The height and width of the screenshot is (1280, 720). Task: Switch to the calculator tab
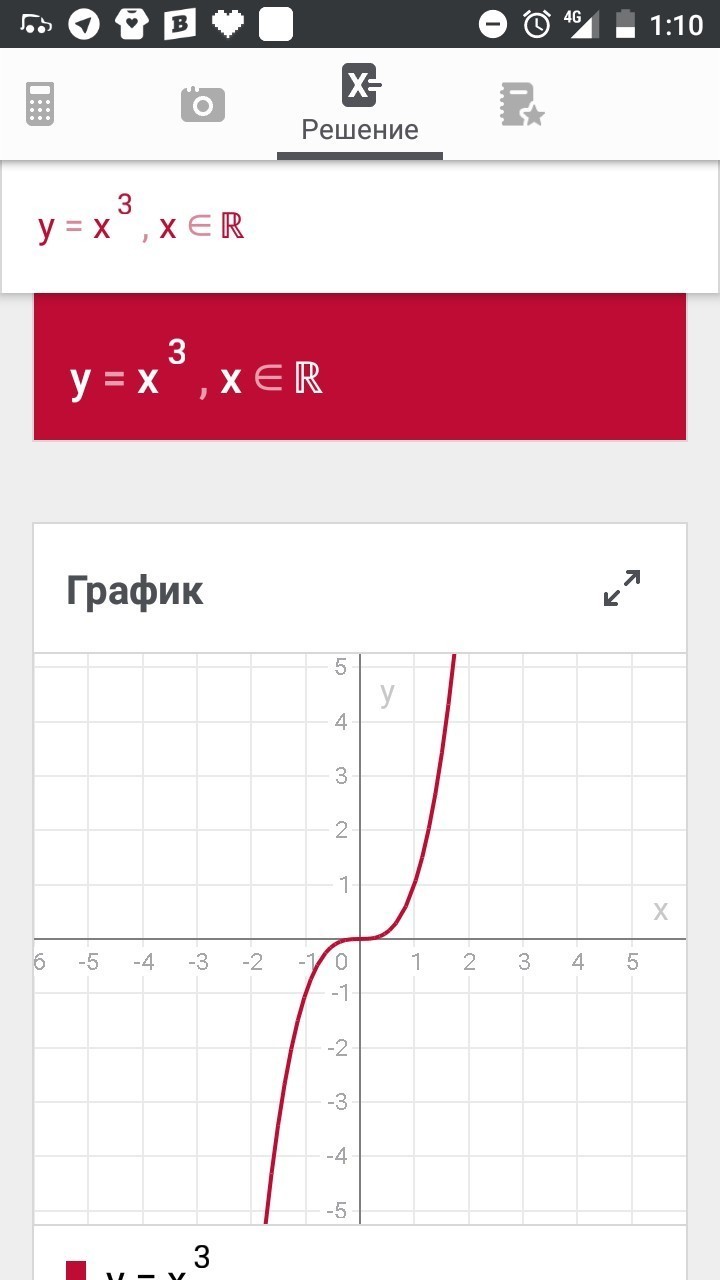[x=40, y=104]
